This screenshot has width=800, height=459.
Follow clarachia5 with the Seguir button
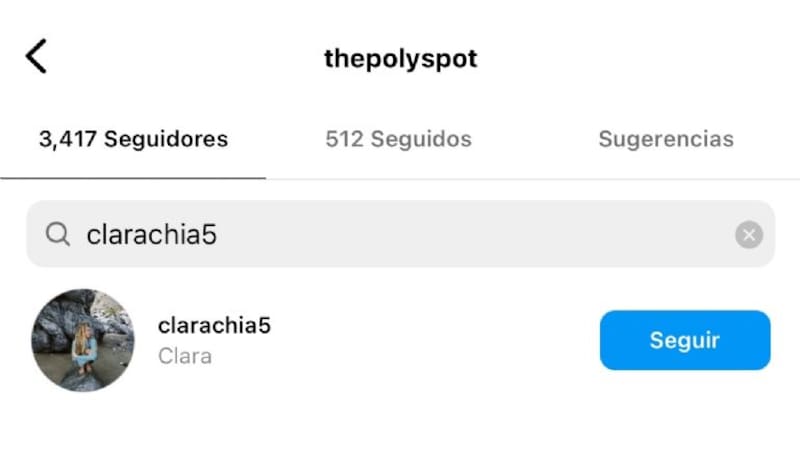coord(684,340)
